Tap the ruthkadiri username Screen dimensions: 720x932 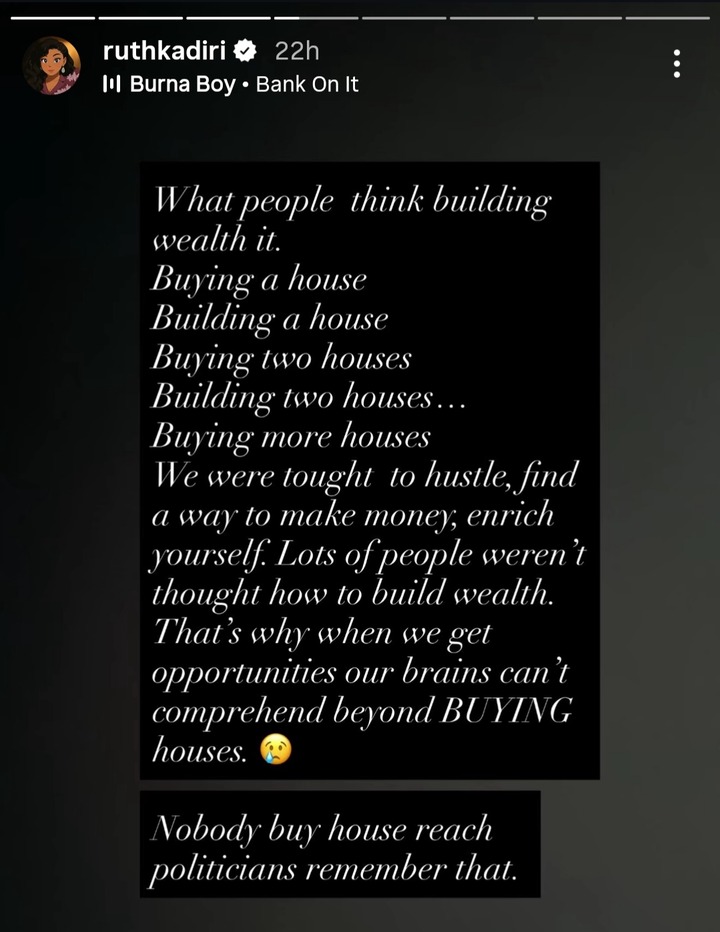click(x=166, y=51)
